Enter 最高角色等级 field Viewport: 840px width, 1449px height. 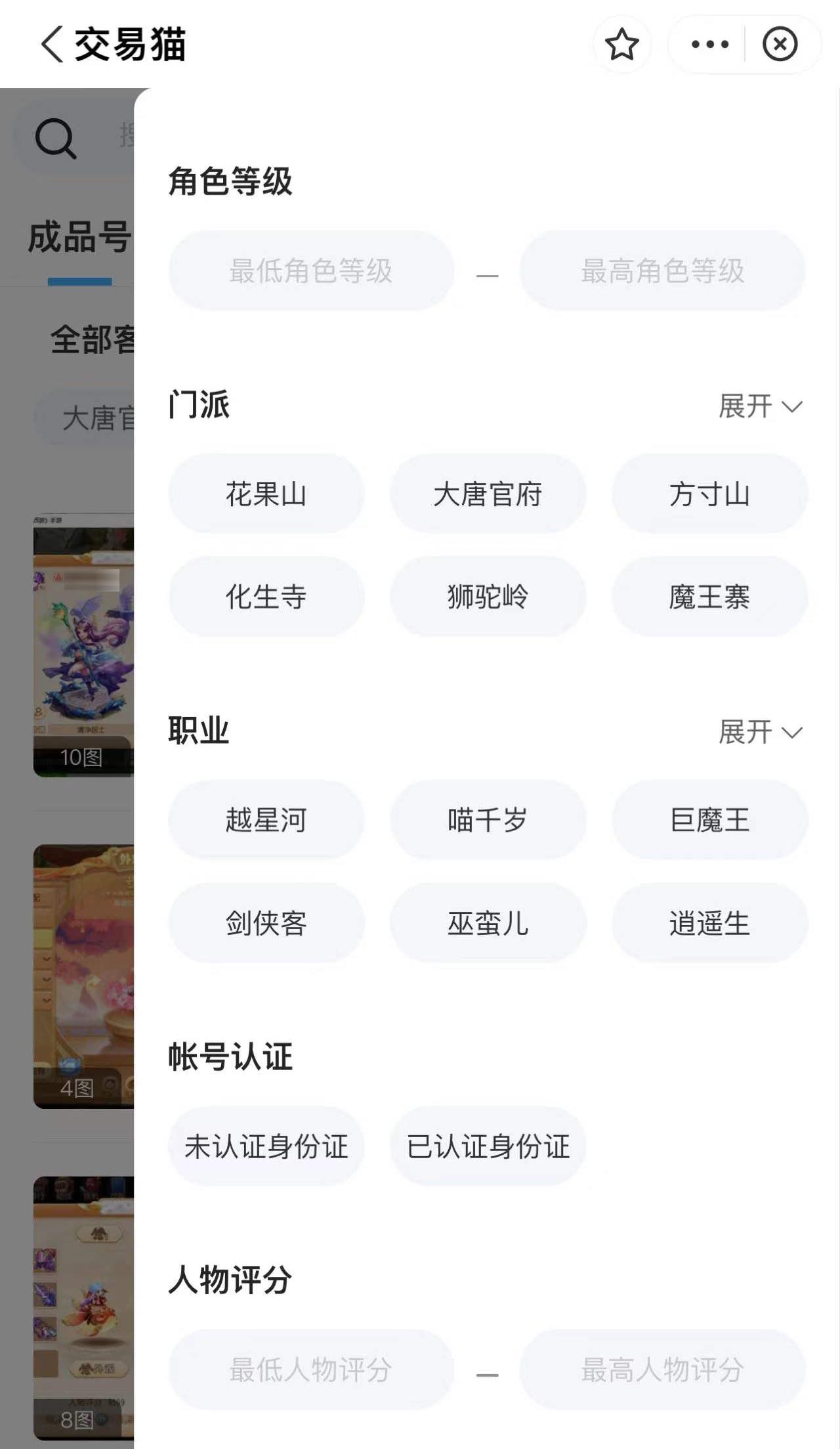pyautogui.click(x=662, y=270)
